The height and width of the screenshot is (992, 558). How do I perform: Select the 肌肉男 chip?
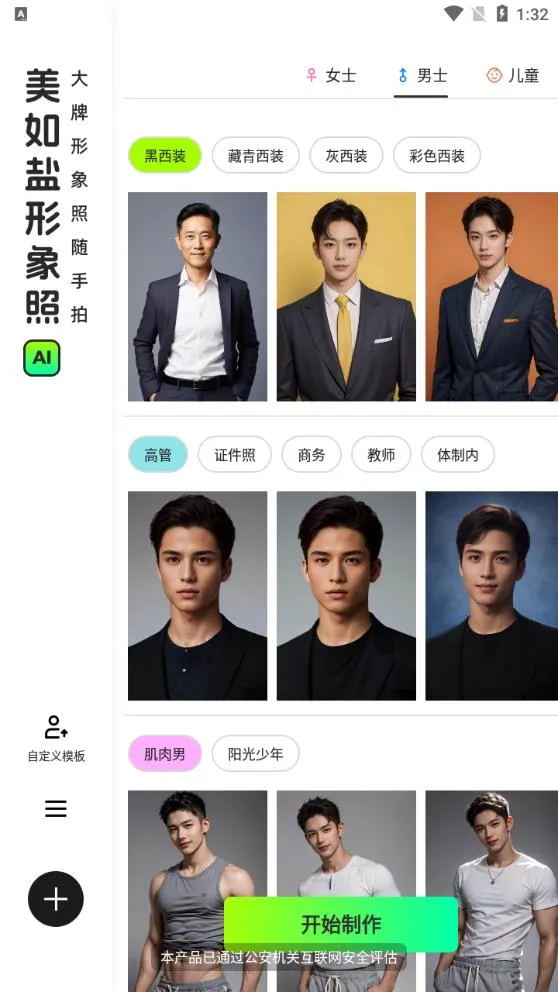[165, 753]
